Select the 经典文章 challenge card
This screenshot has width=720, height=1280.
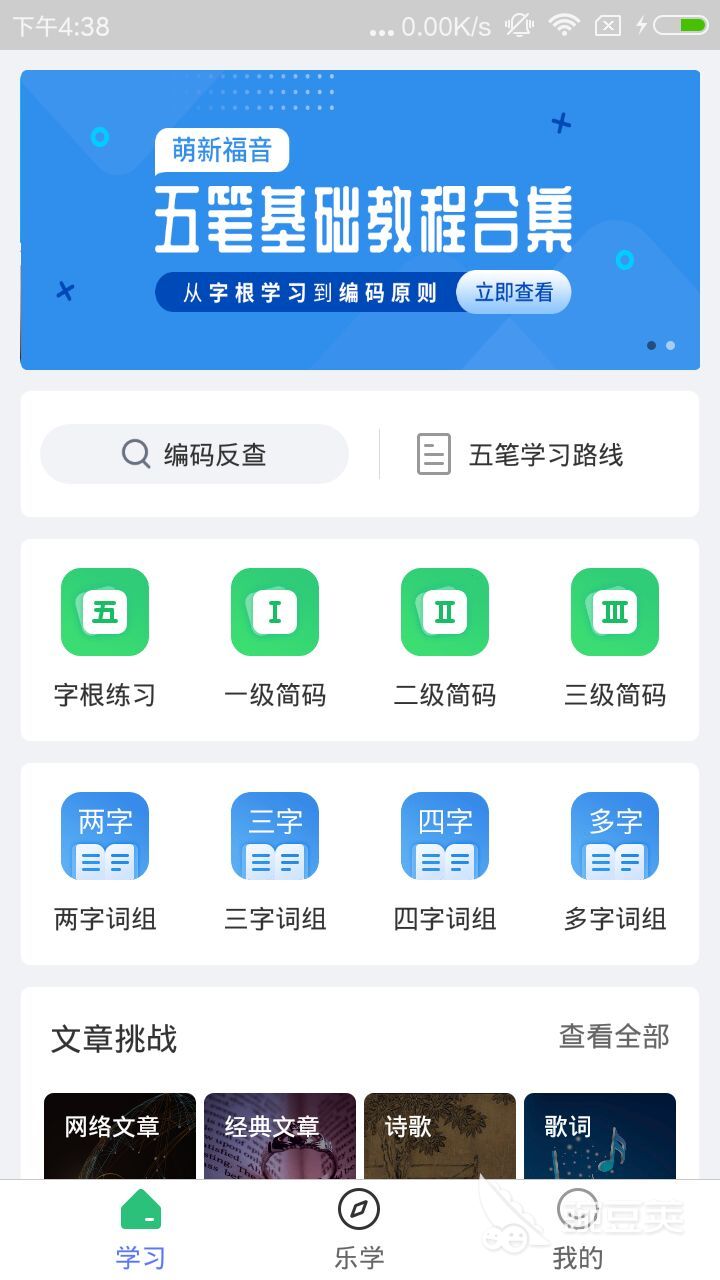click(x=280, y=1135)
